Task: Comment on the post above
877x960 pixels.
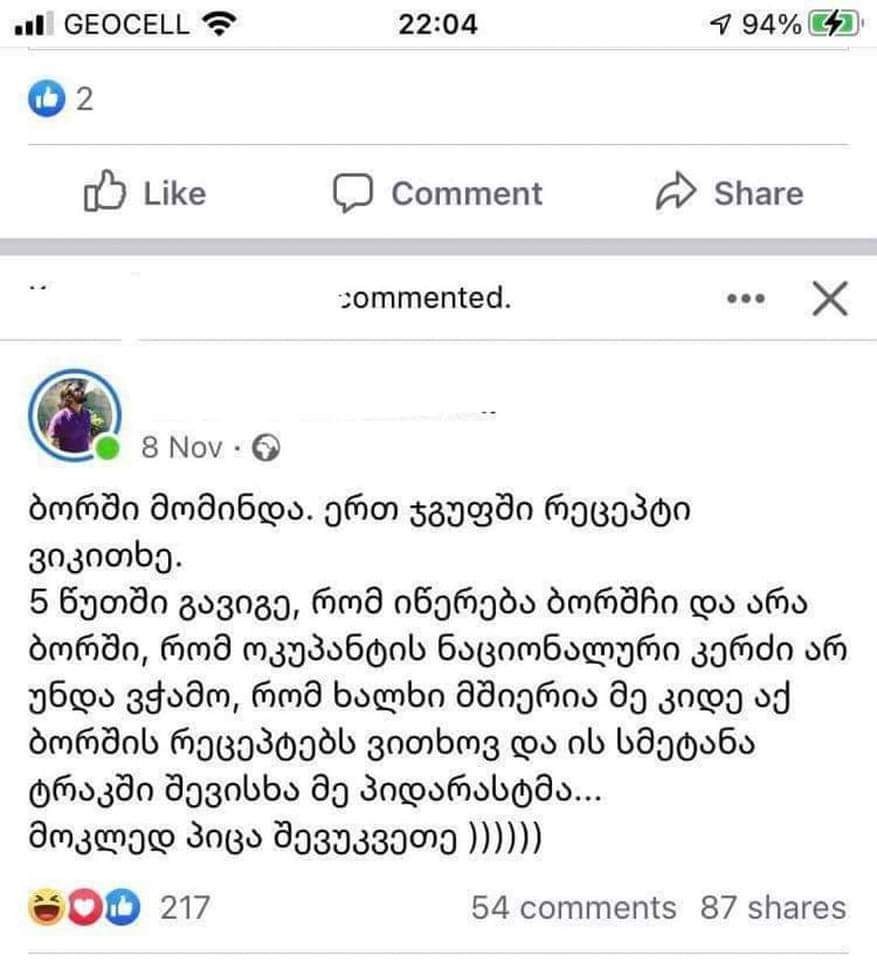Action: point(438,193)
